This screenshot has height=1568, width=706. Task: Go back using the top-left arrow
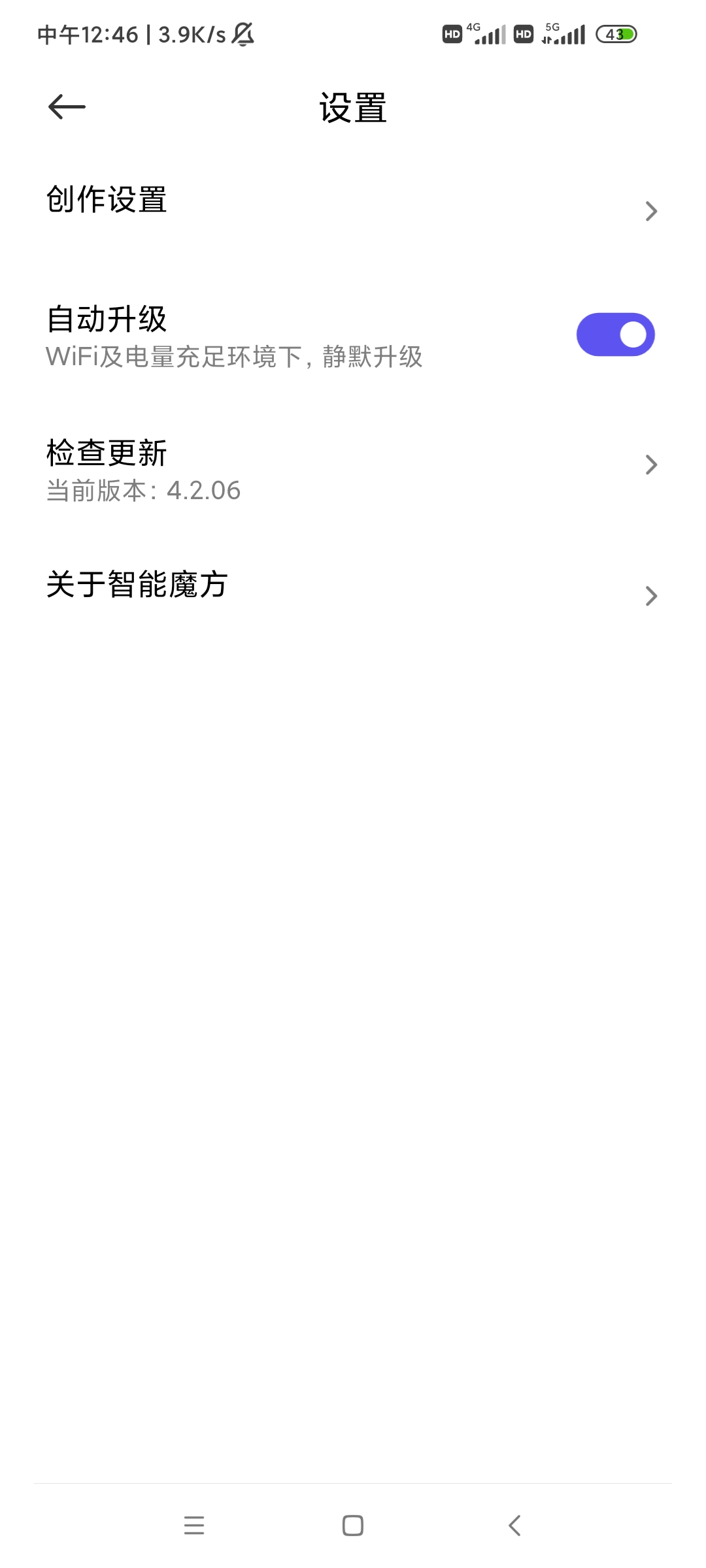click(x=67, y=107)
